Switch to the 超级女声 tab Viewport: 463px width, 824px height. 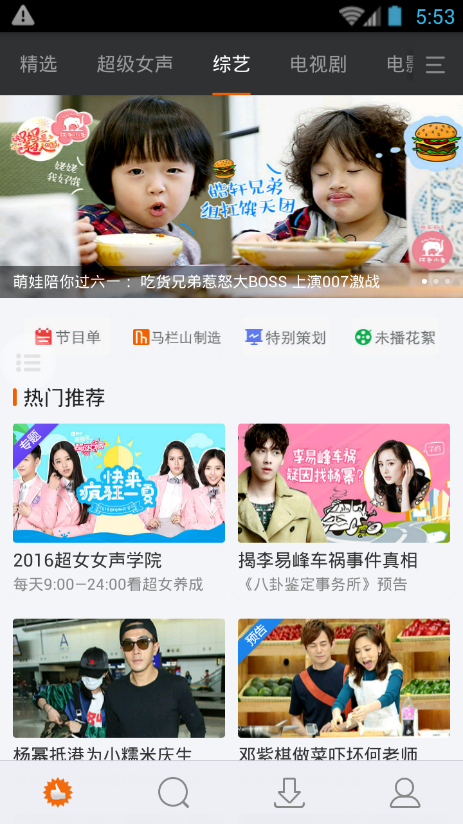(135, 64)
